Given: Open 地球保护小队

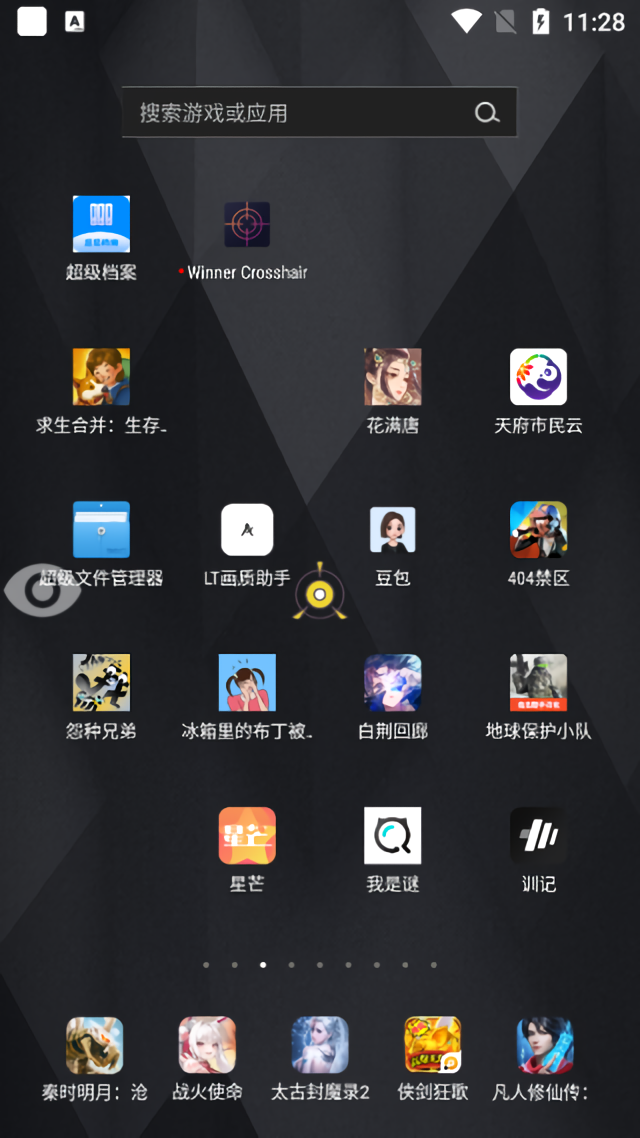Looking at the screenshot, I should coord(538,683).
